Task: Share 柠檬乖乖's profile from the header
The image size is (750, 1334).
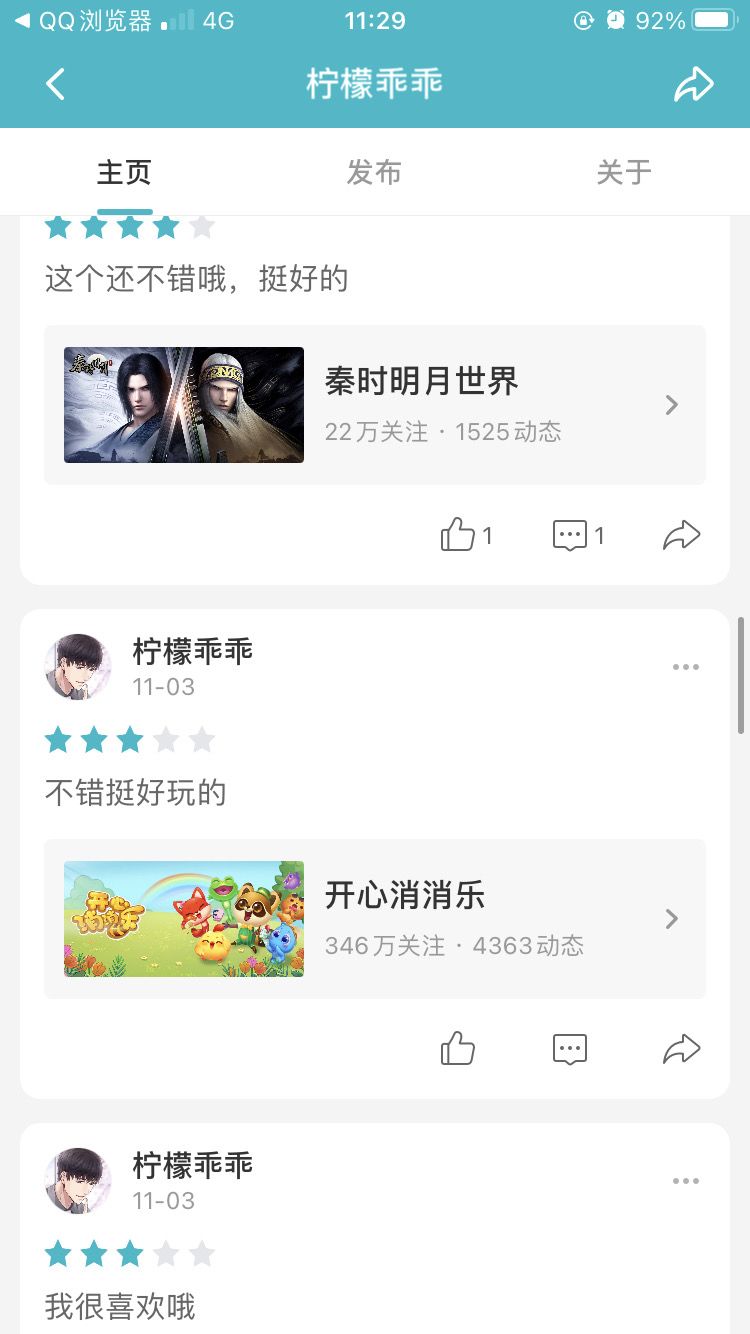Action: (x=693, y=84)
